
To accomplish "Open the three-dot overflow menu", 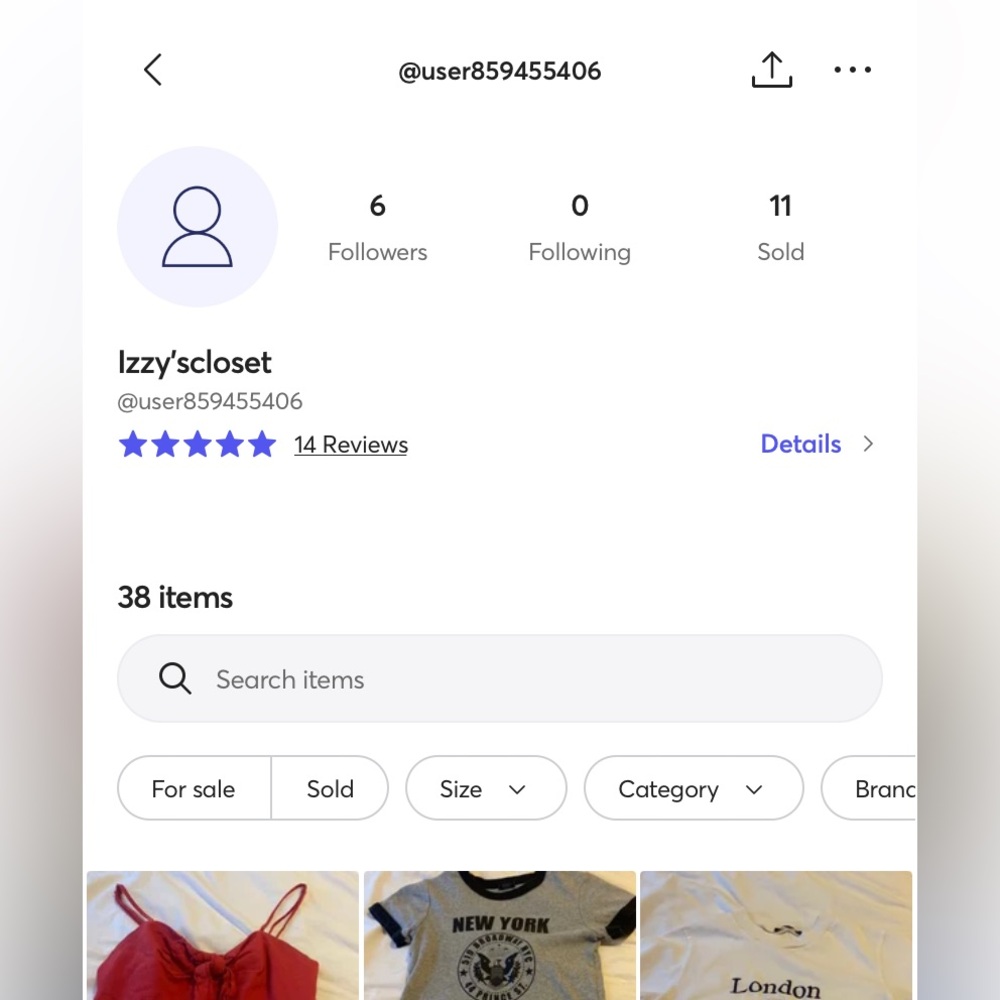I will click(852, 70).
